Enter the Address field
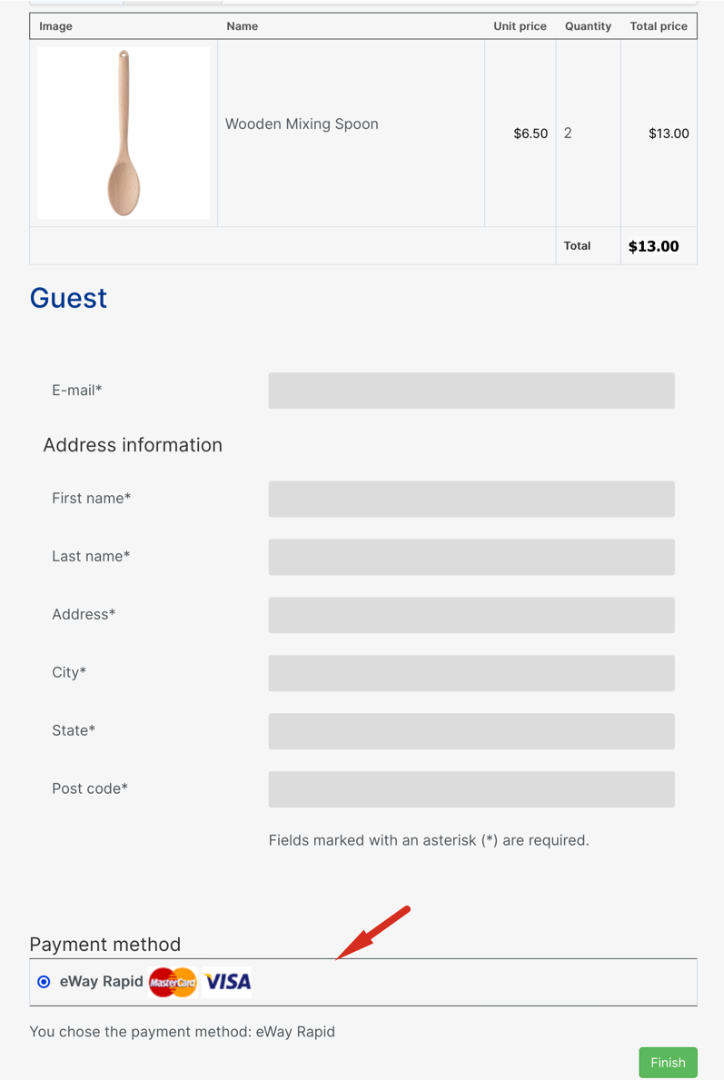 click(x=471, y=615)
